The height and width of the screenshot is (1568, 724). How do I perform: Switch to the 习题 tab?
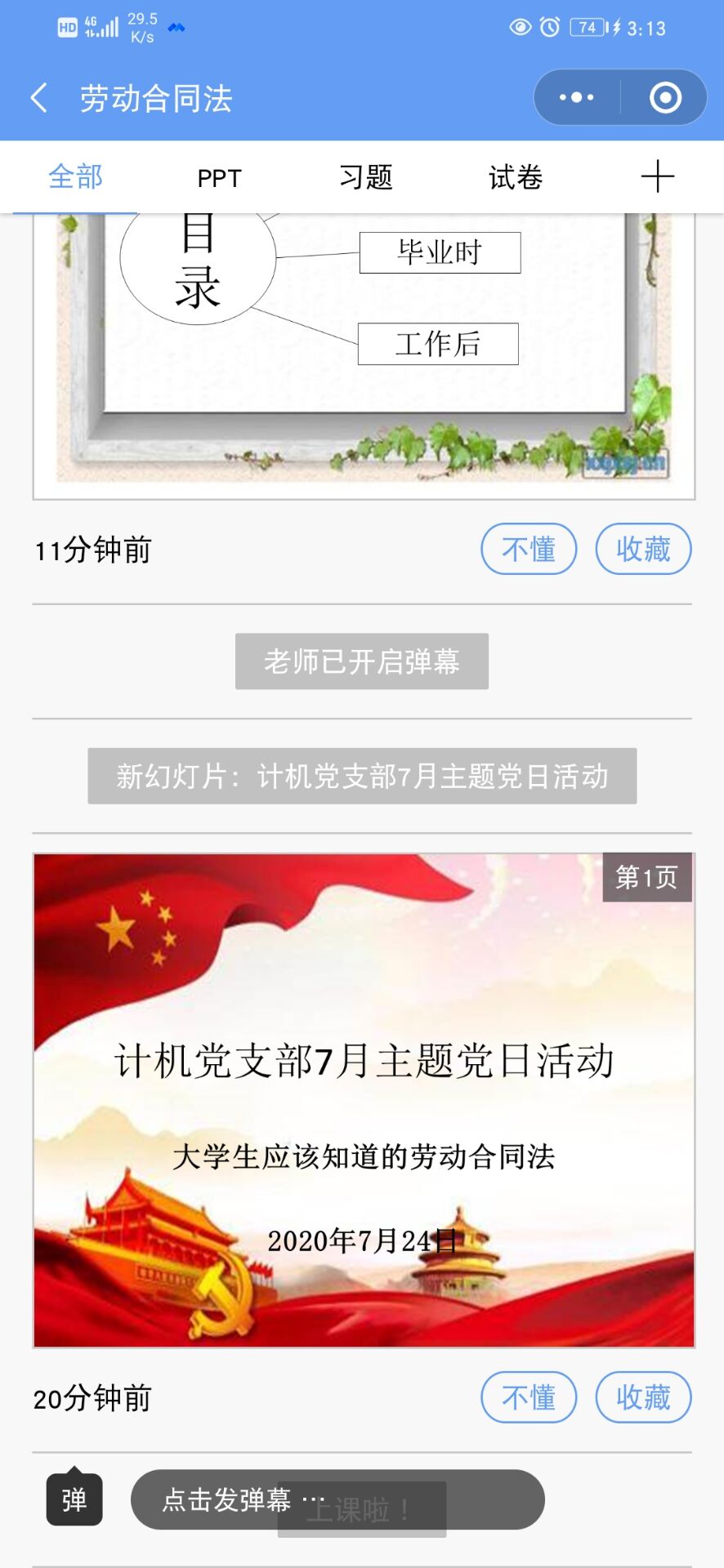pos(366,177)
